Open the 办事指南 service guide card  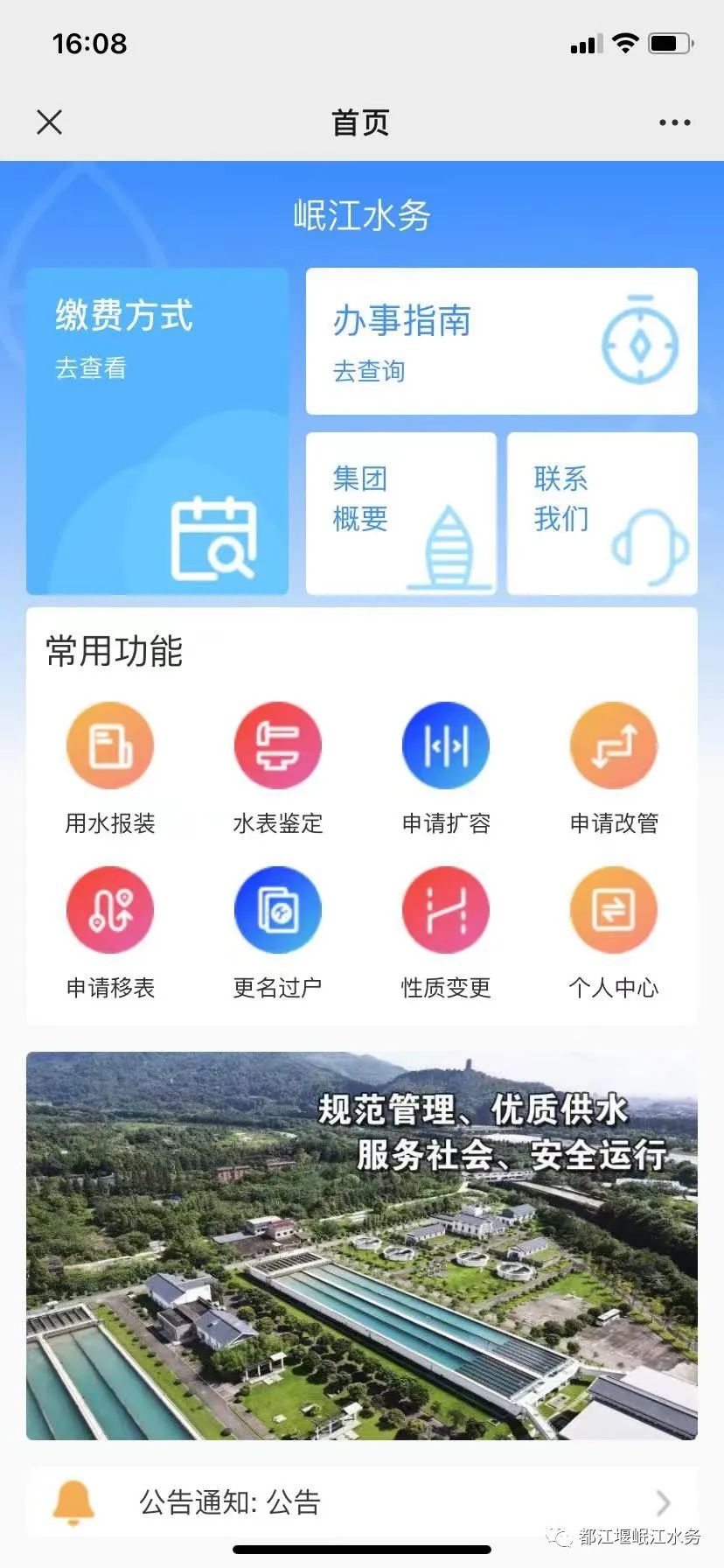tap(501, 341)
